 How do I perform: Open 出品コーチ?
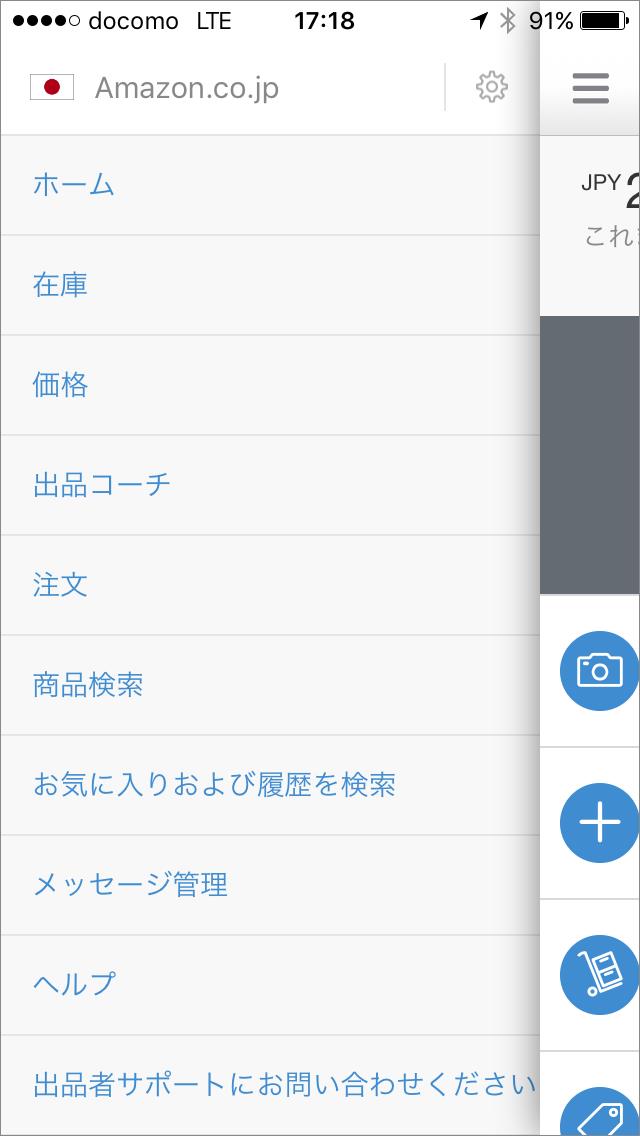click(x=102, y=485)
